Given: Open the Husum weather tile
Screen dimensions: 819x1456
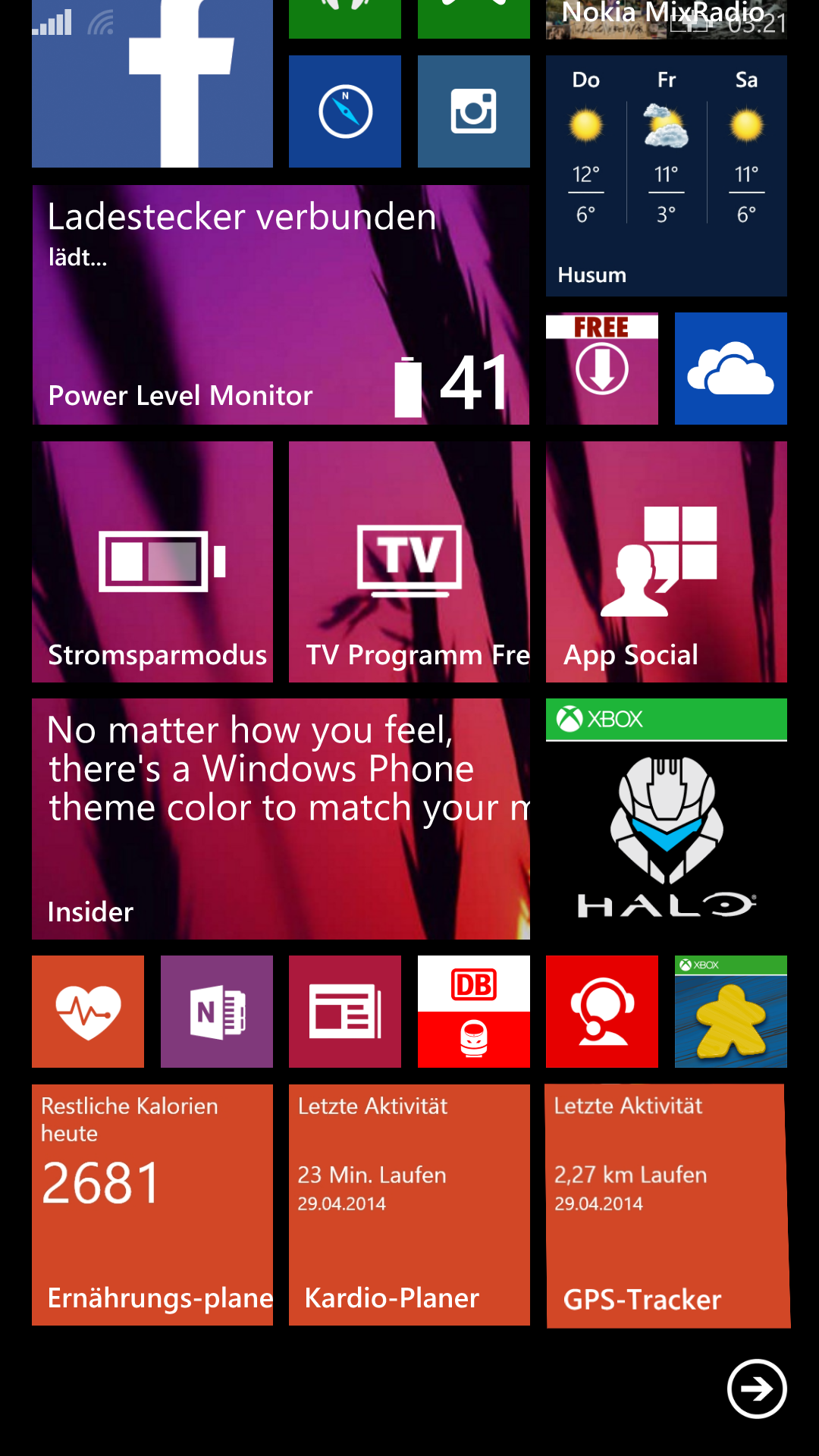Looking at the screenshot, I should [666, 176].
